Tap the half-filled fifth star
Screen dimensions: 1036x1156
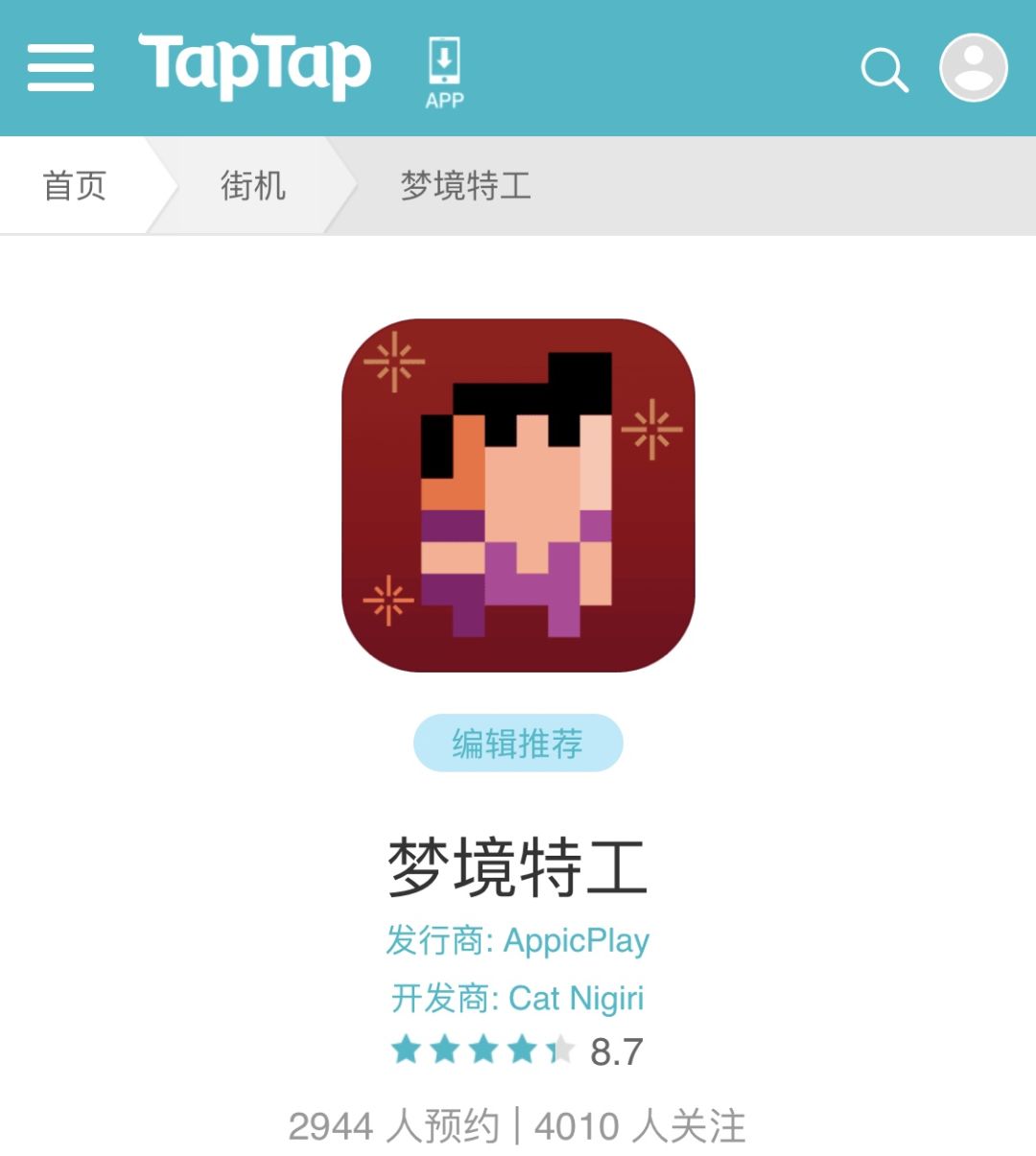click(557, 1052)
